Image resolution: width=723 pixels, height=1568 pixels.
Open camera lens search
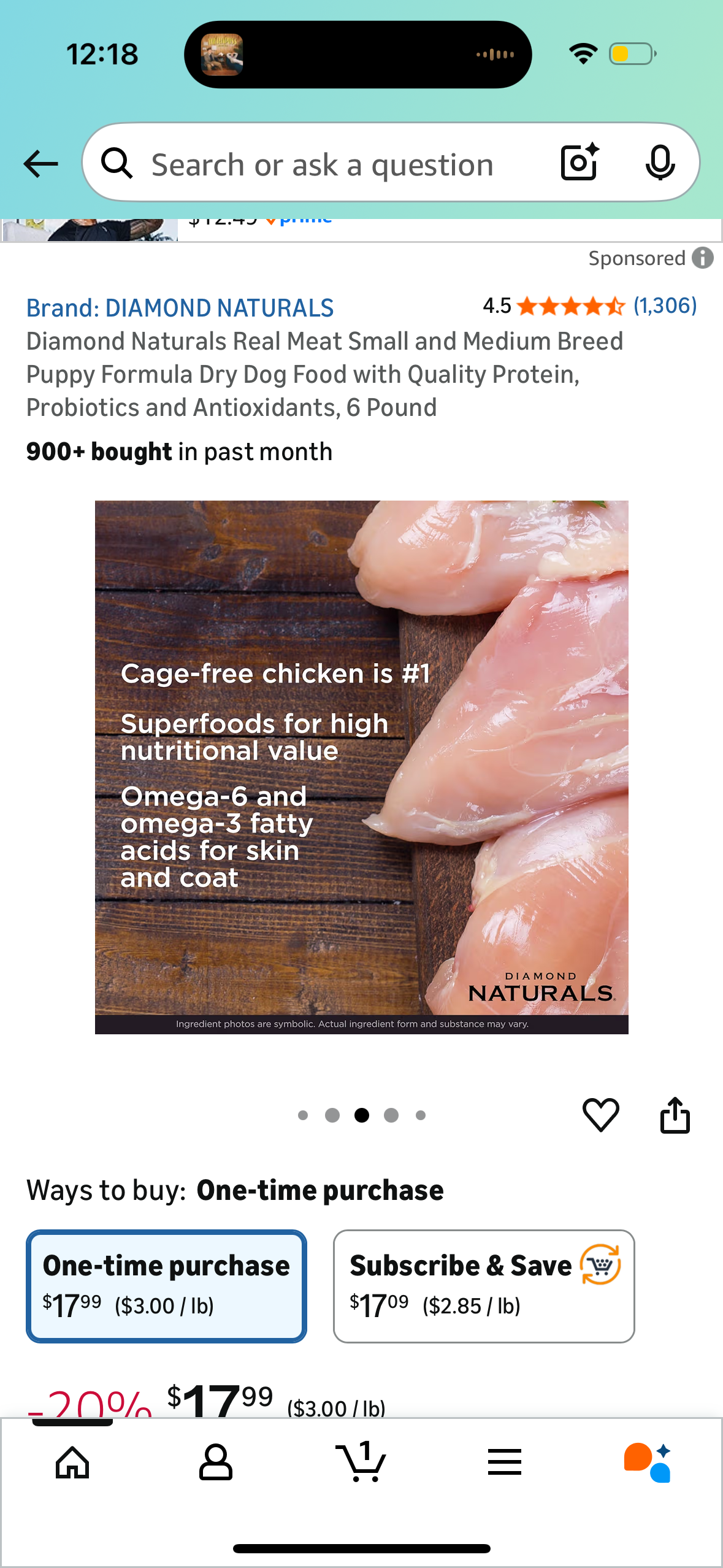(579, 163)
